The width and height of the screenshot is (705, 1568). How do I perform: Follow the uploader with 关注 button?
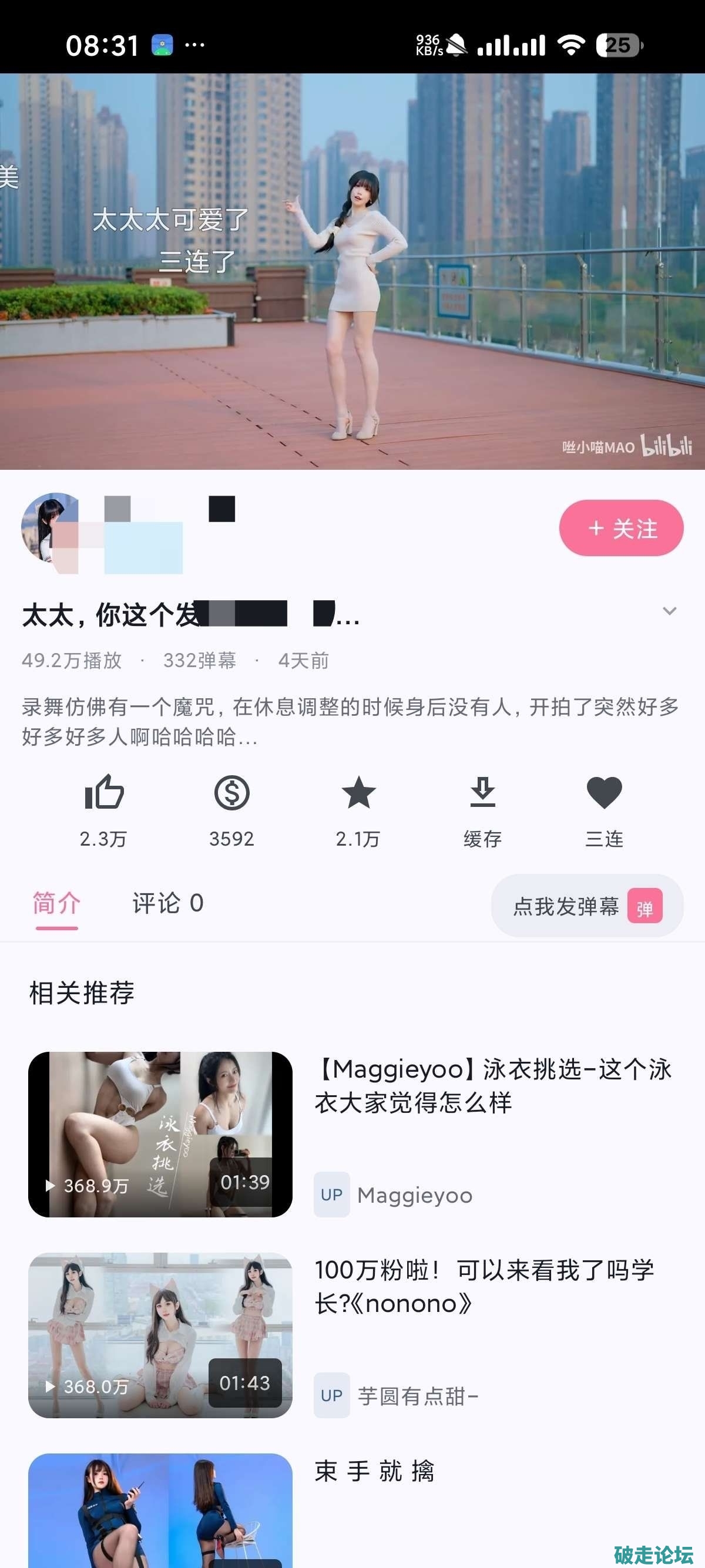pos(621,528)
